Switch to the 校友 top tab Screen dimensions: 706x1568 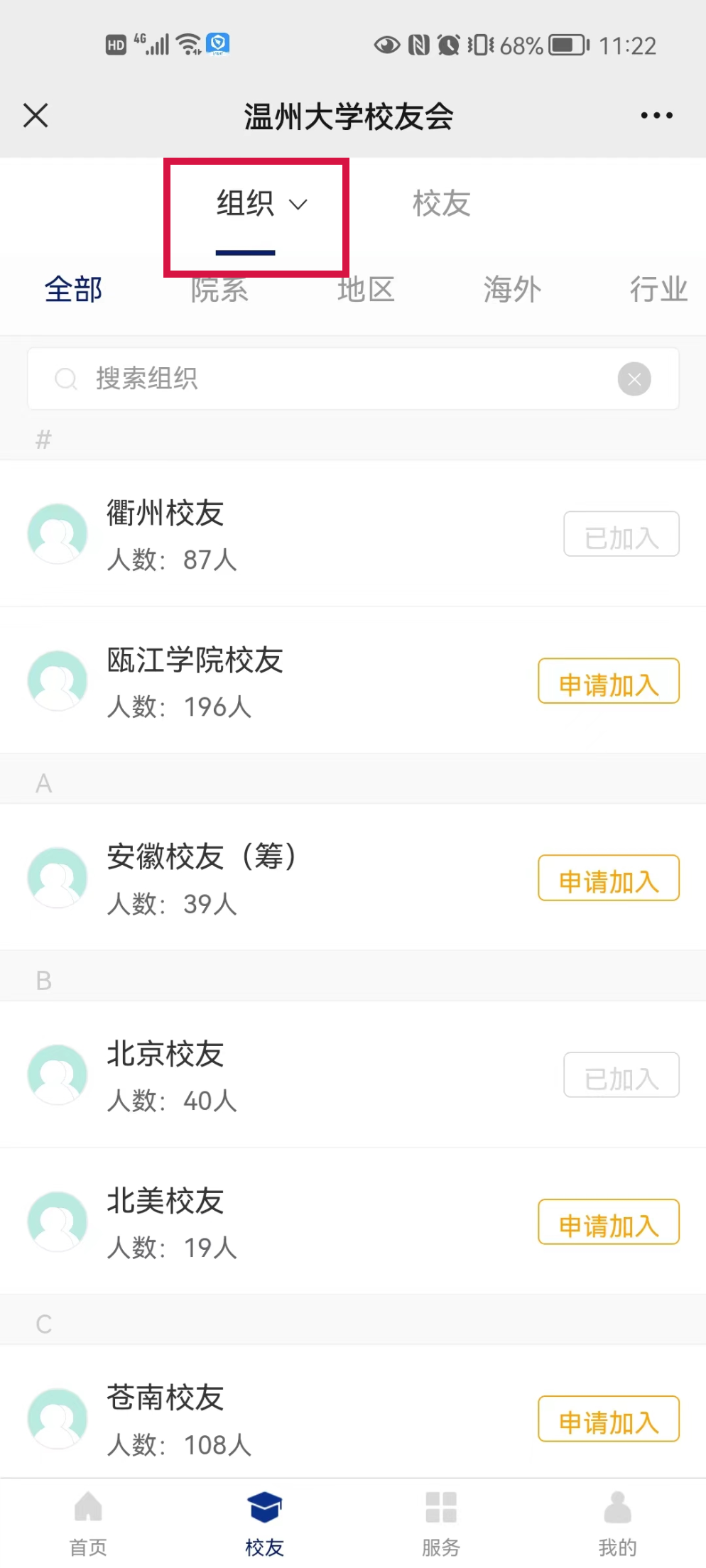click(441, 205)
